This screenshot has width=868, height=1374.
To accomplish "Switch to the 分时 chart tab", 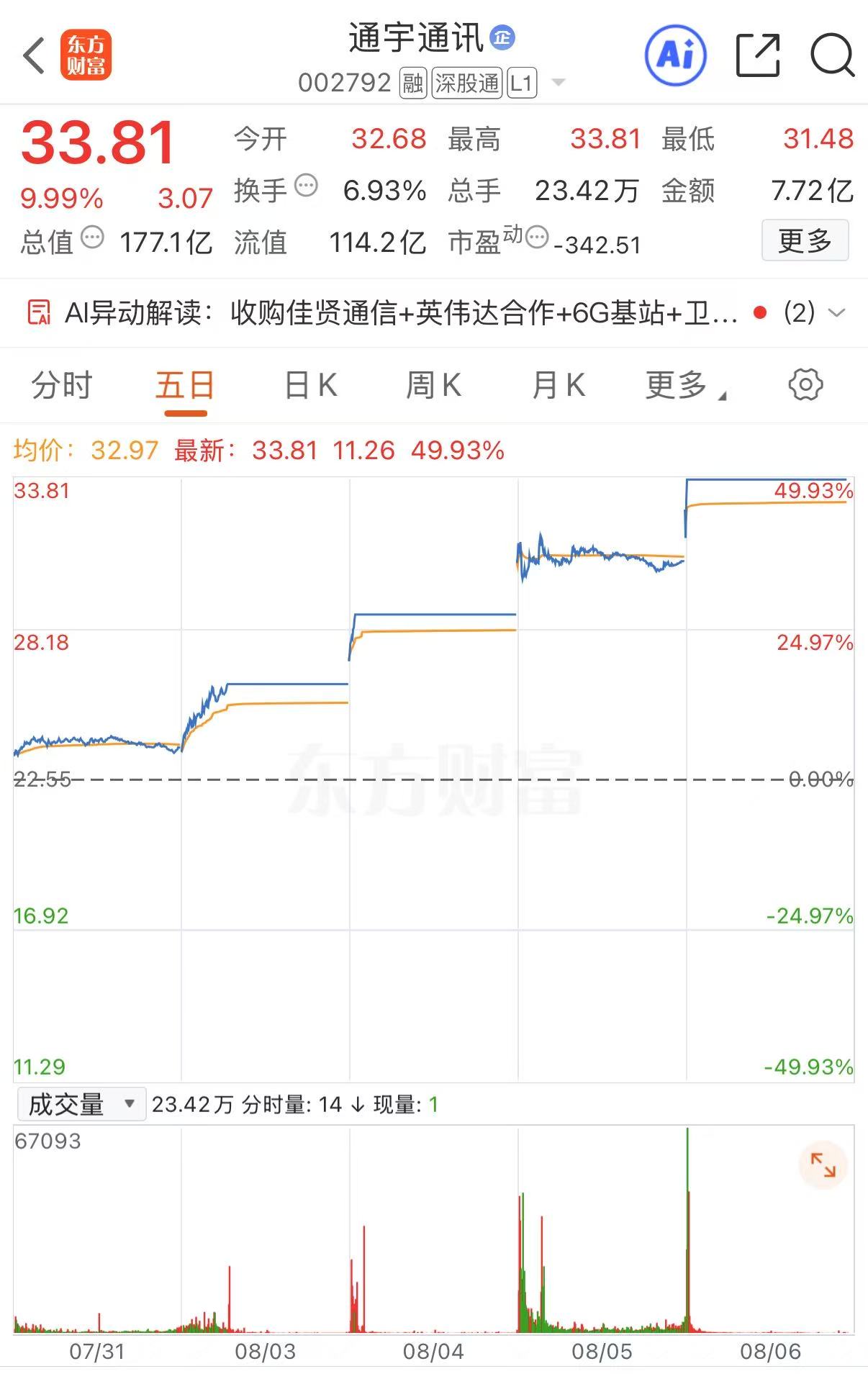I will [x=62, y=385].
